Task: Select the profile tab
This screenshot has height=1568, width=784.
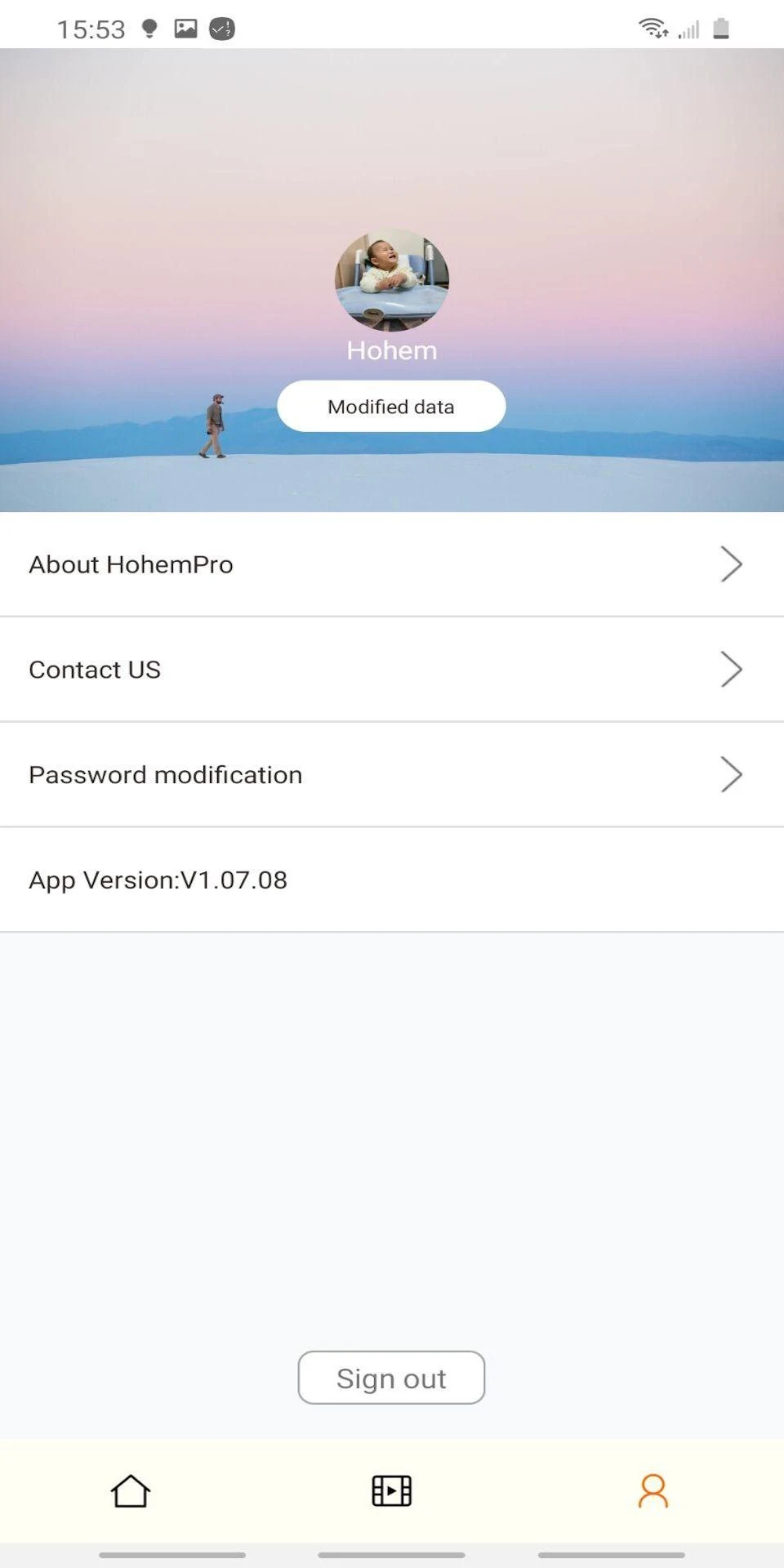Action: [x=653, y=1490]
